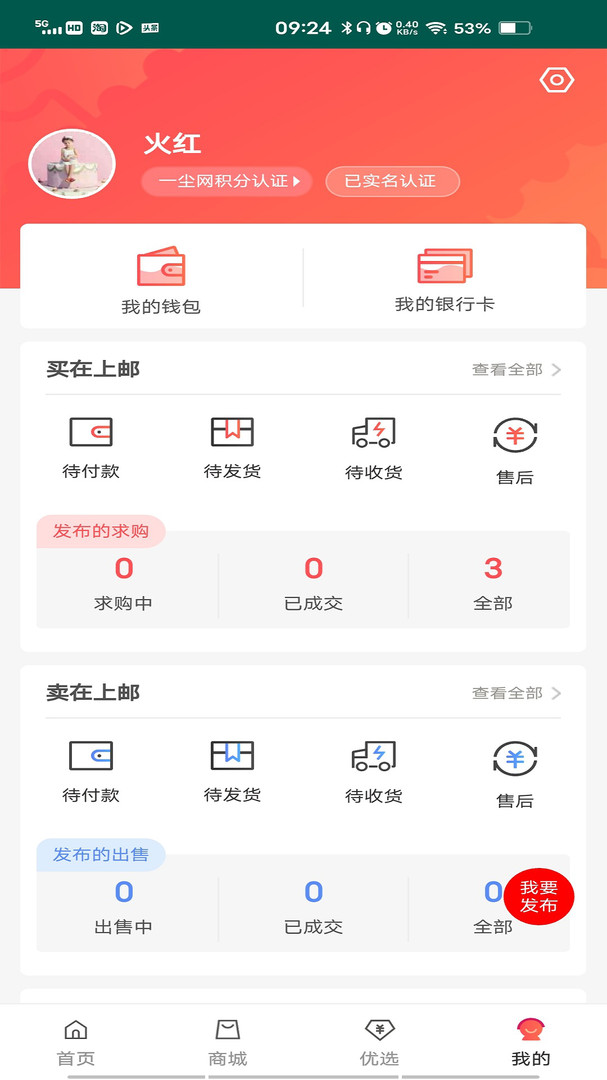
Task: Open 我的银行卡
Action: pos(444,280)
